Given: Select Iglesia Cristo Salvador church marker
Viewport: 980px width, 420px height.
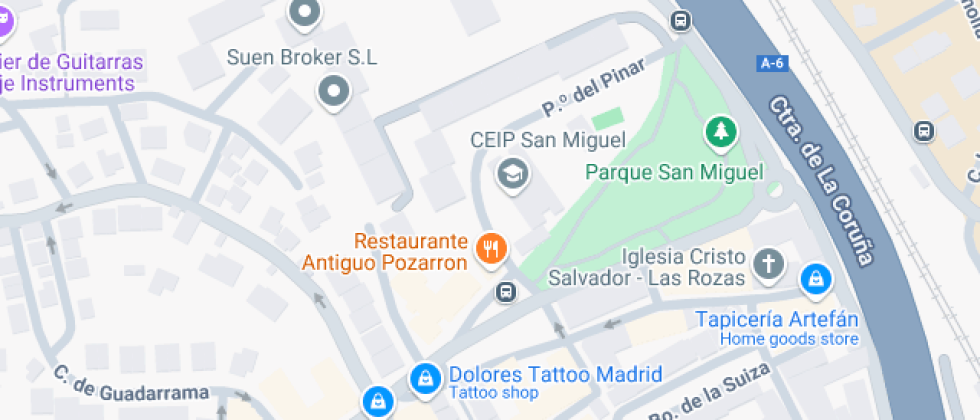Looking at the screenshot, I should [768, 264].
